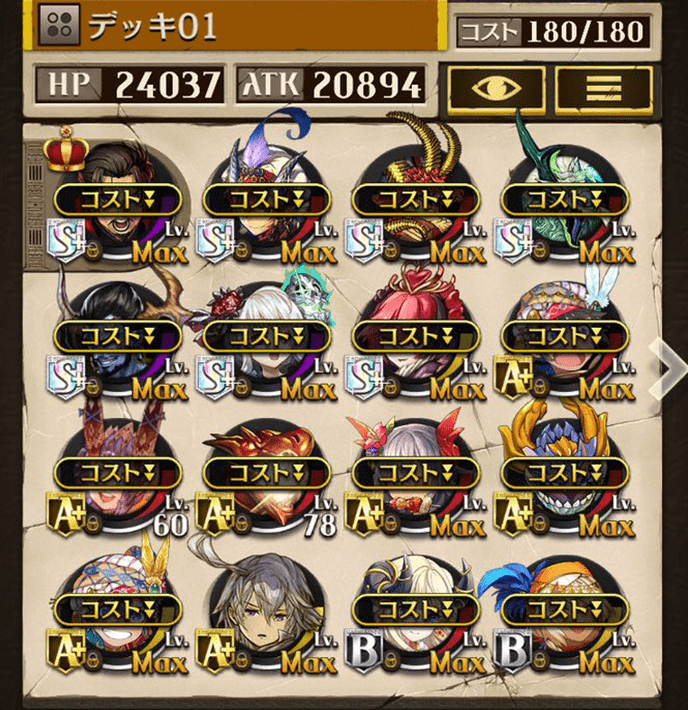Tap the デッキ01 deck name icon
688x710 pixels.
59,26
